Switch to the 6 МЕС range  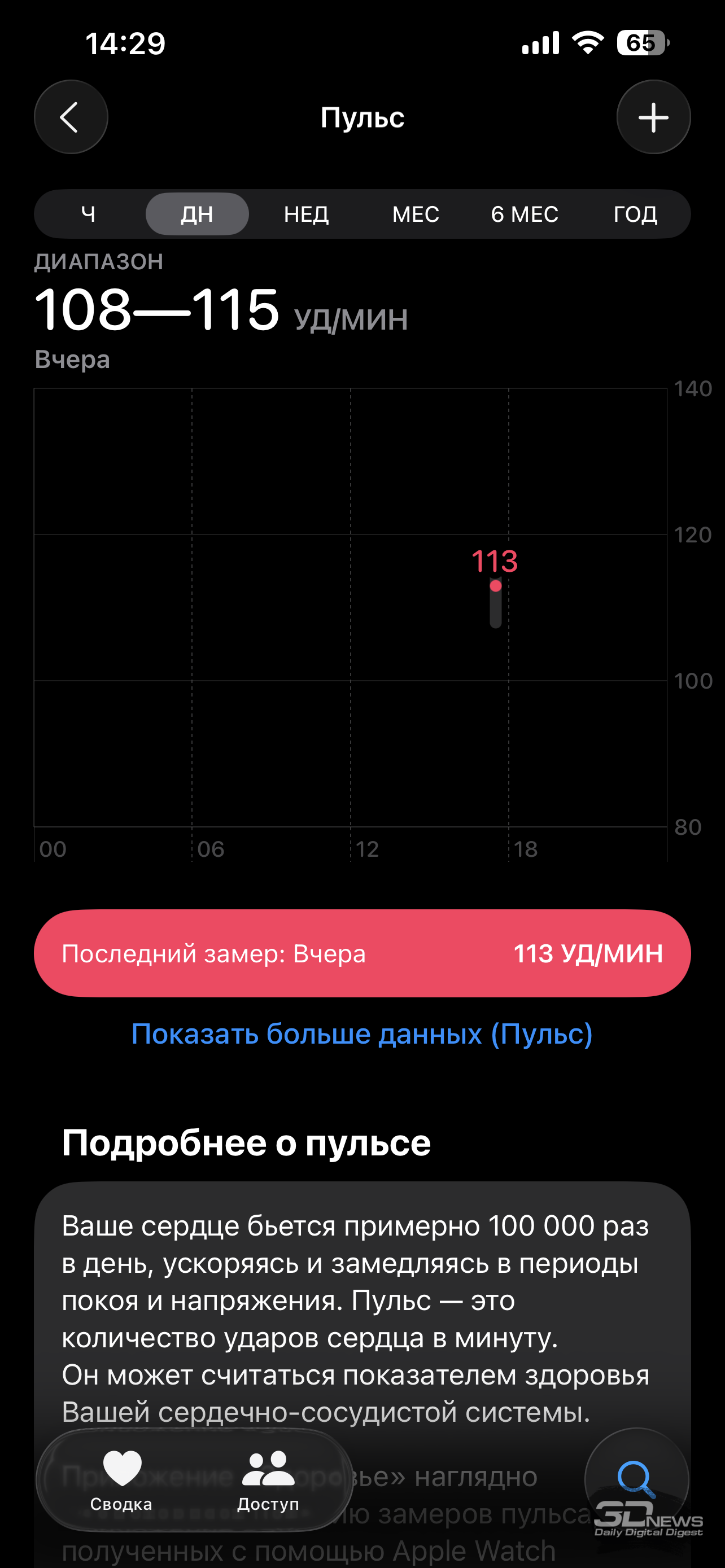click(x=524, y=214)
